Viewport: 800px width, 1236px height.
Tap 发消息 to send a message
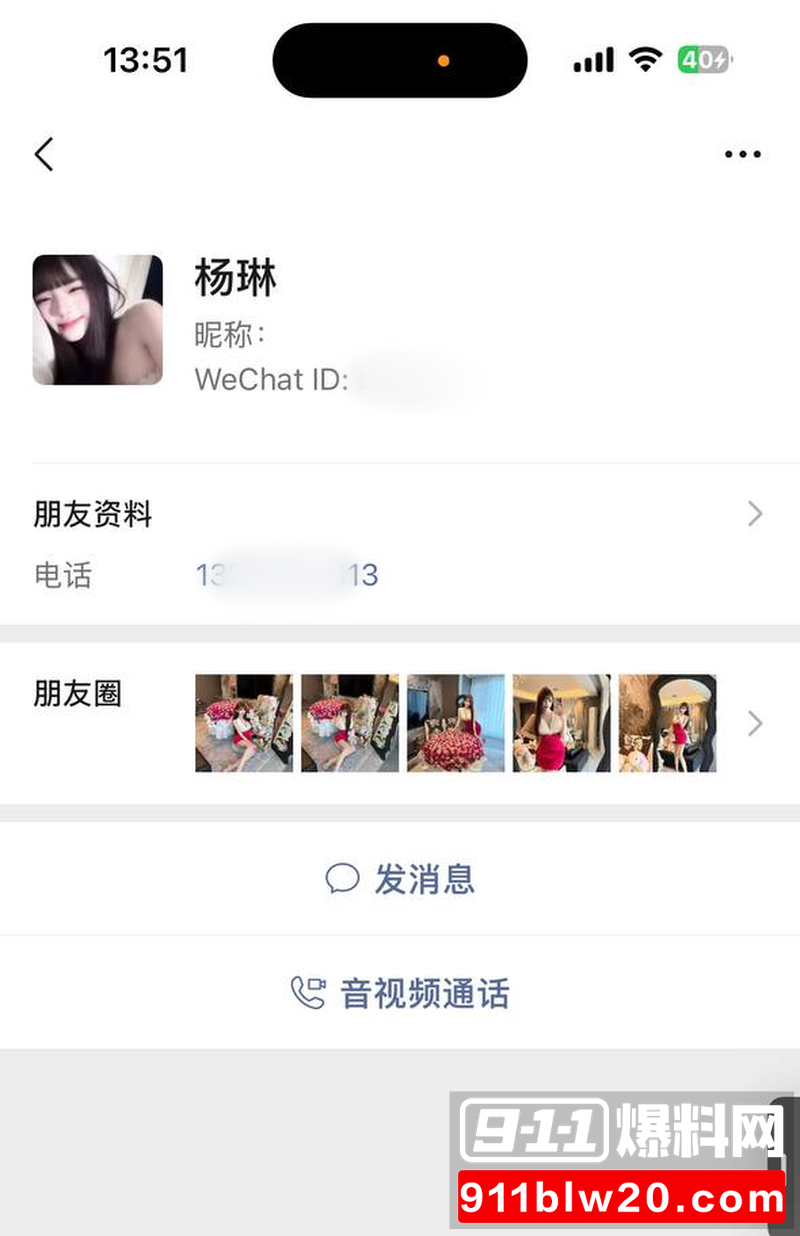click(422, 879)
